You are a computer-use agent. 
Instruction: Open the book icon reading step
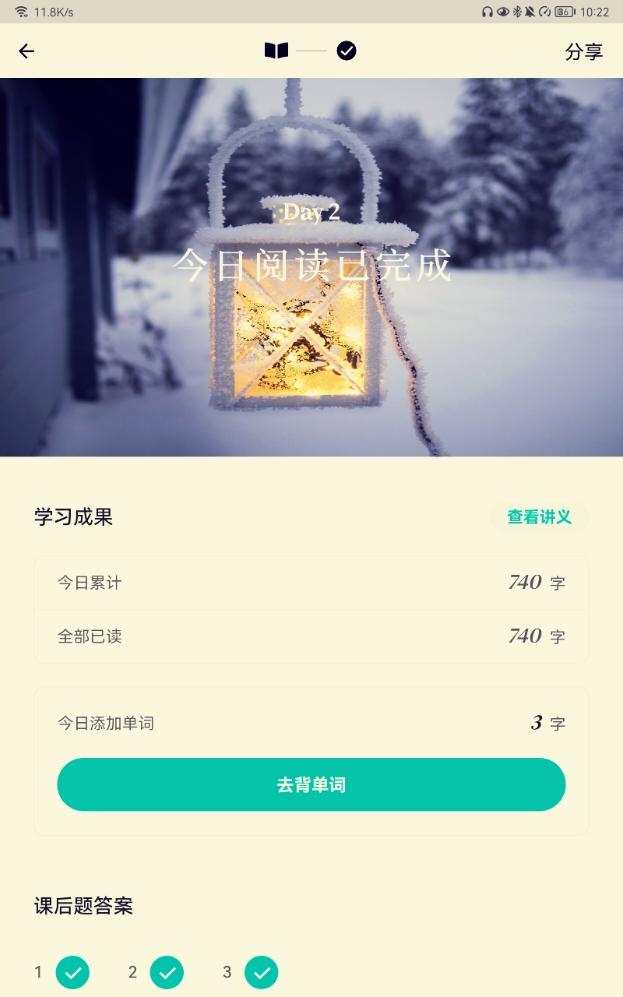pos(276,51)
